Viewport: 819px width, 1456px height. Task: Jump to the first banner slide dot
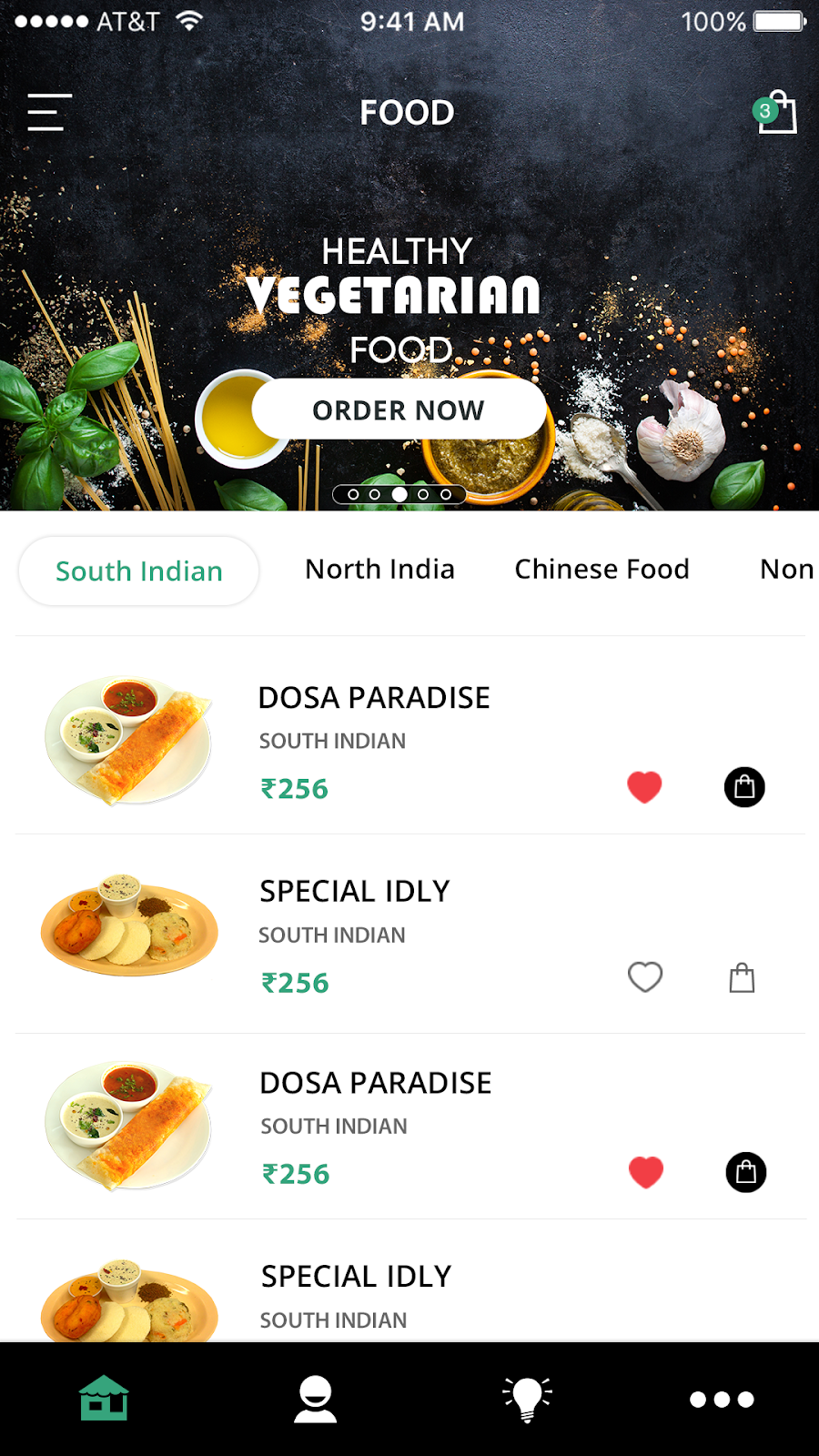click(x=352, y=494)
